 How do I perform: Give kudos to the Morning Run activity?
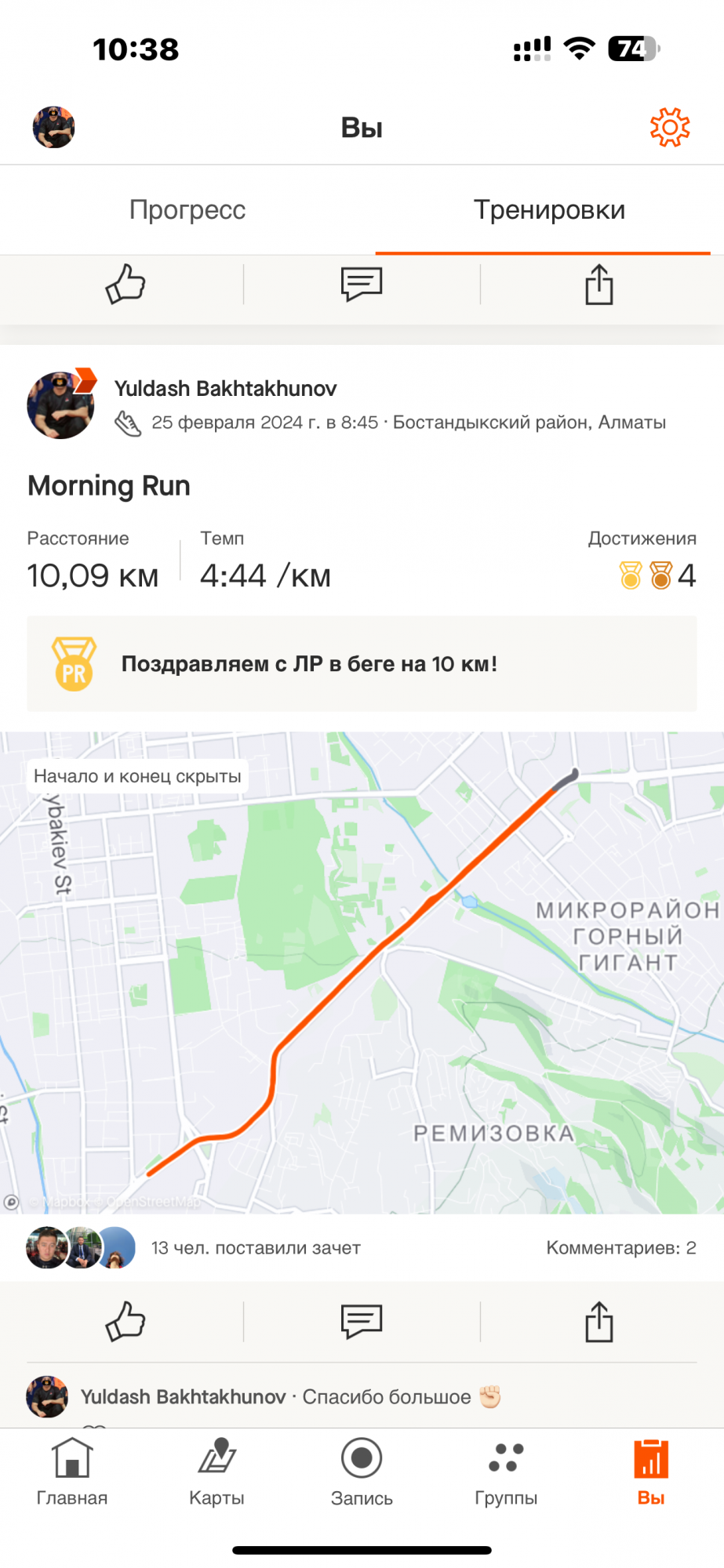click(126, 1322)
